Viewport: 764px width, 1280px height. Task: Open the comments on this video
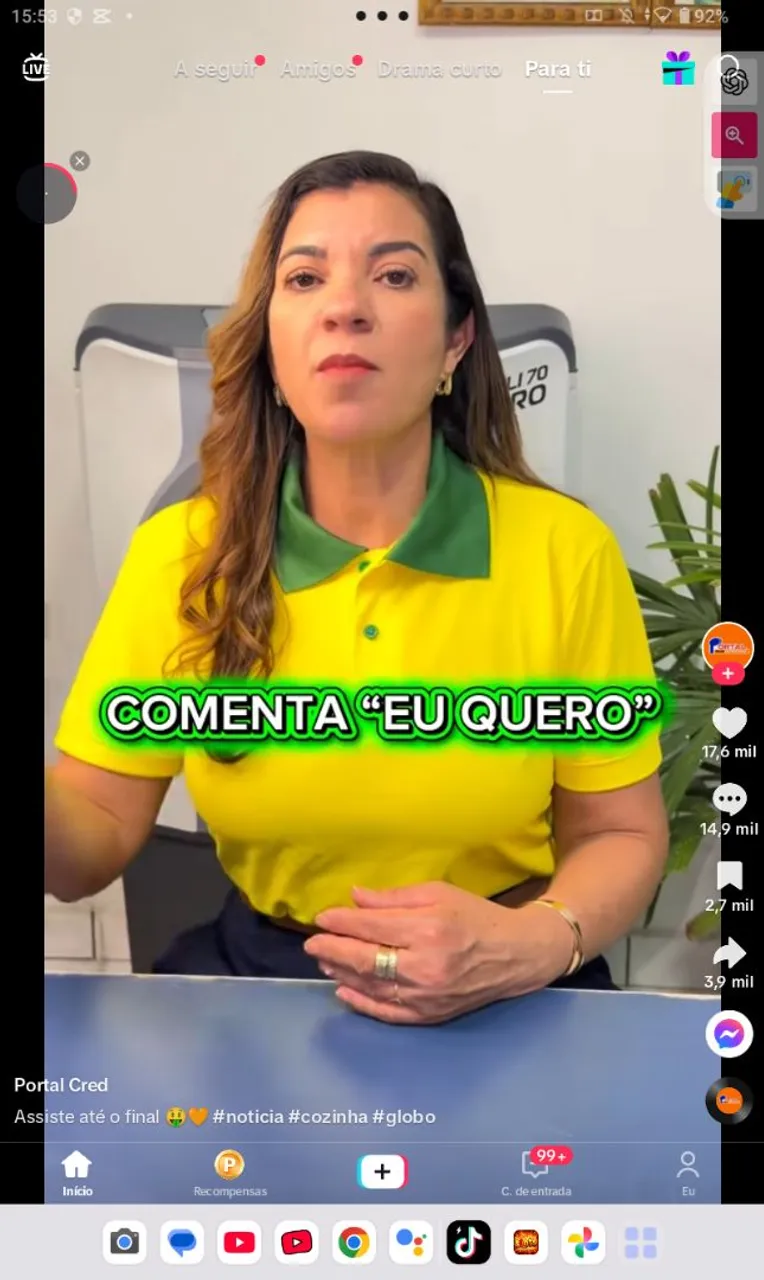coord(729,799)
